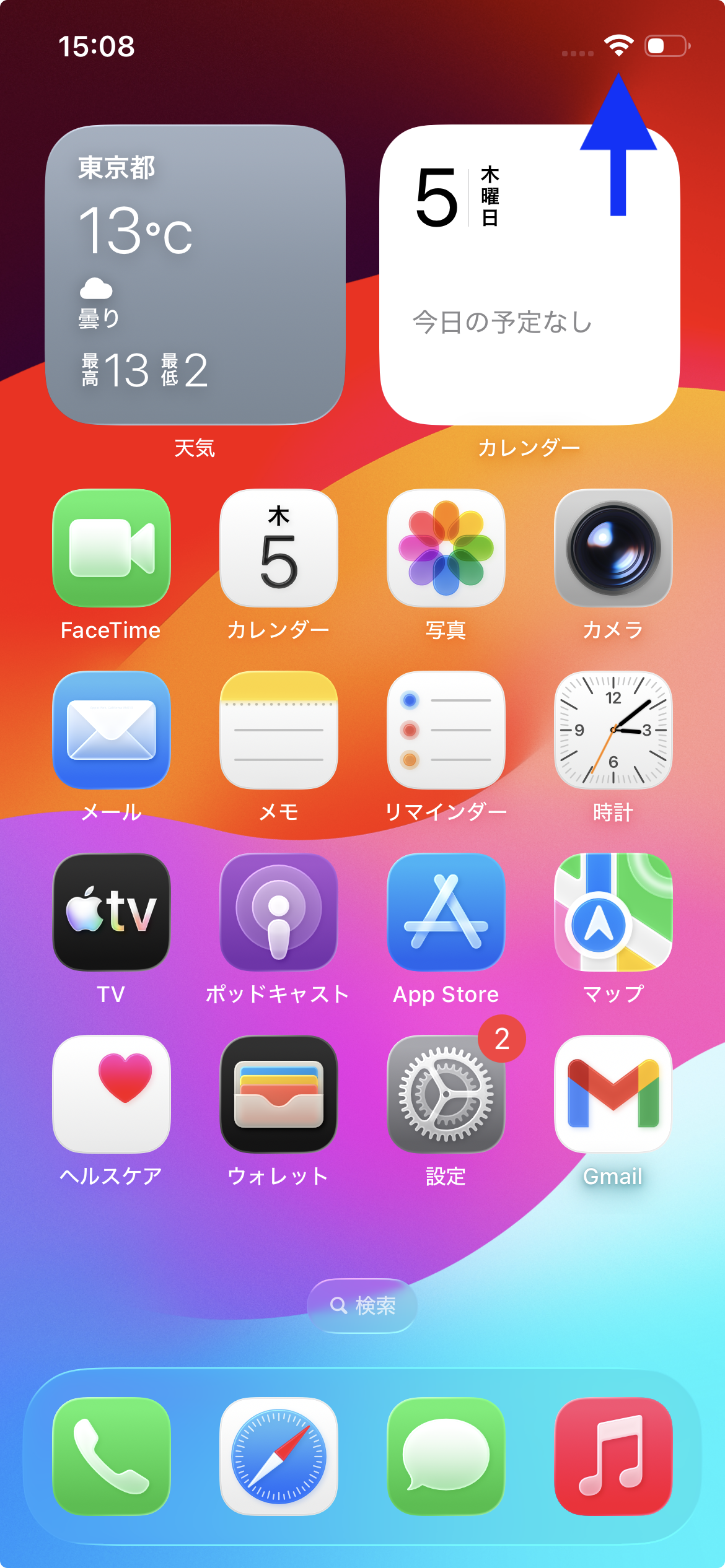725x1568 pixels.
Task: Tap the 天気 (Weather) widget for 東京都
Action: tap(195, 272)
